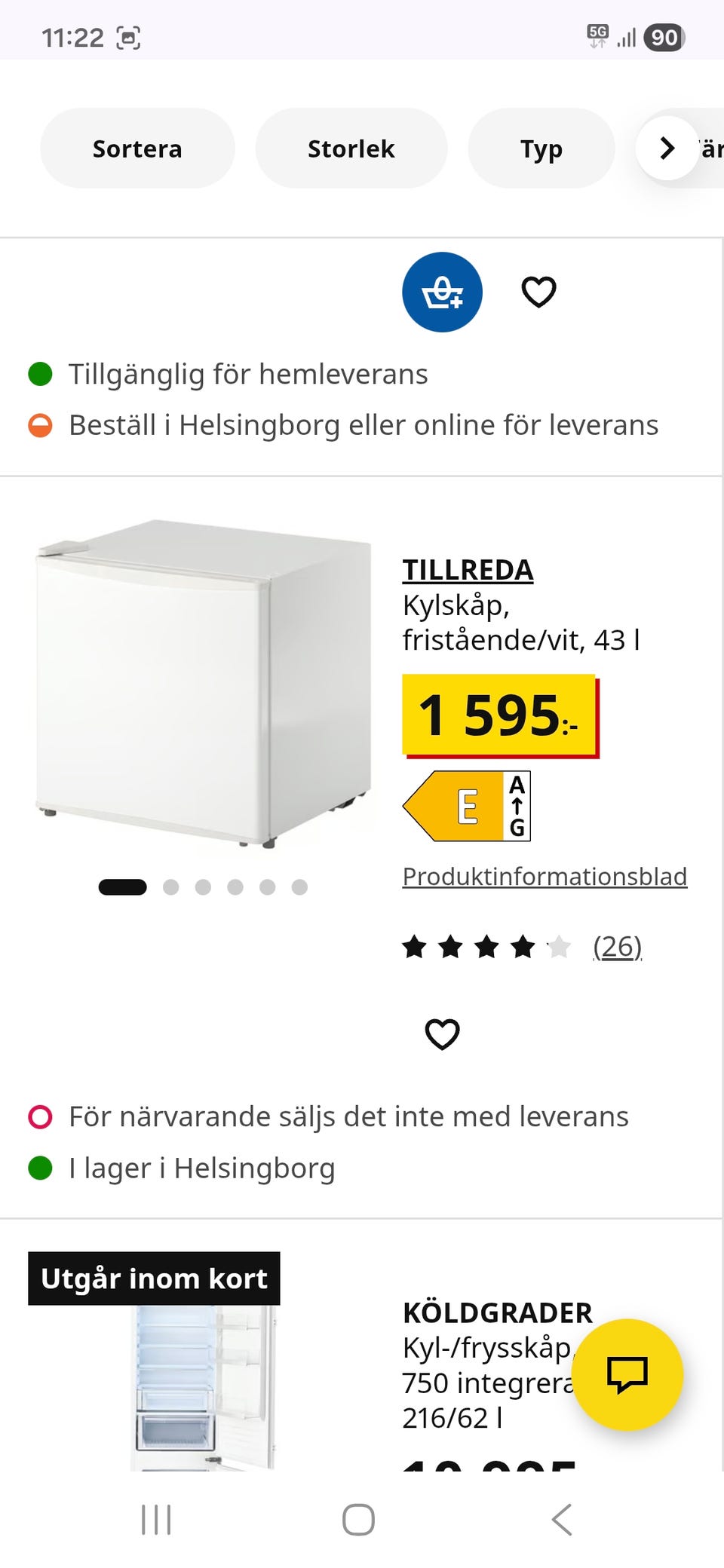This screenshot has height=1568, width=724.
Task: Tap the lower wishlist heart icon
Action: [443, 1034]
